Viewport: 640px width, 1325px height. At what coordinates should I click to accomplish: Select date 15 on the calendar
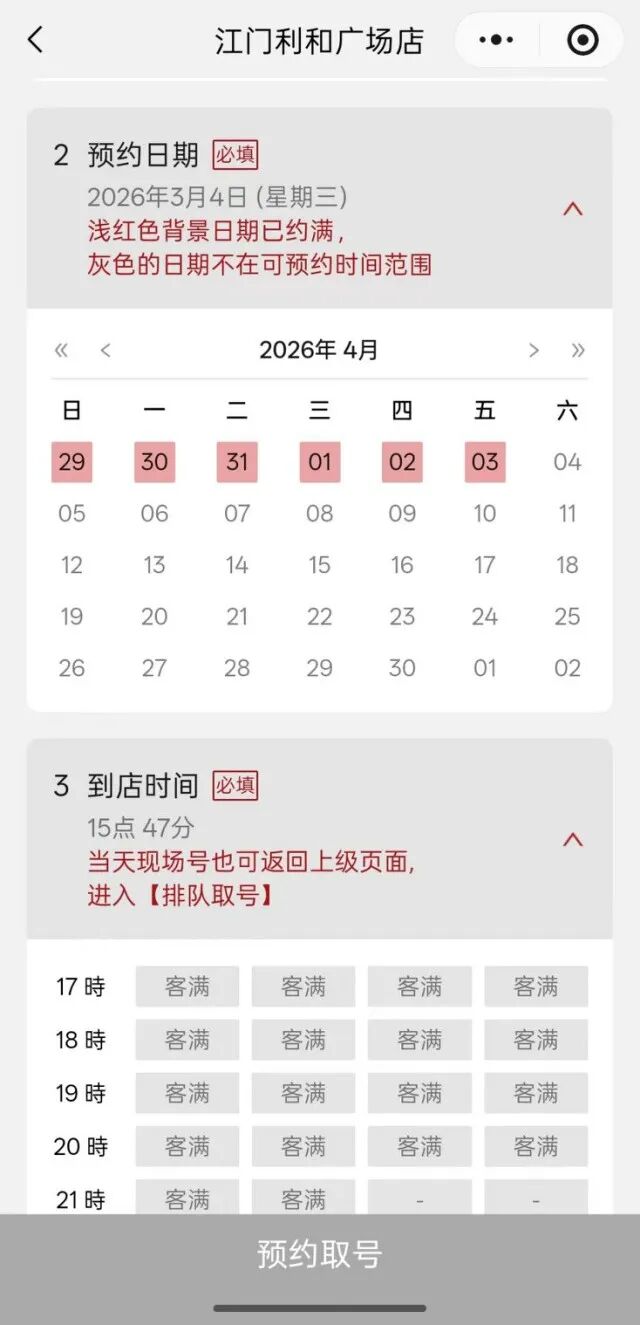pyautogui.click(x=319, y=565)
